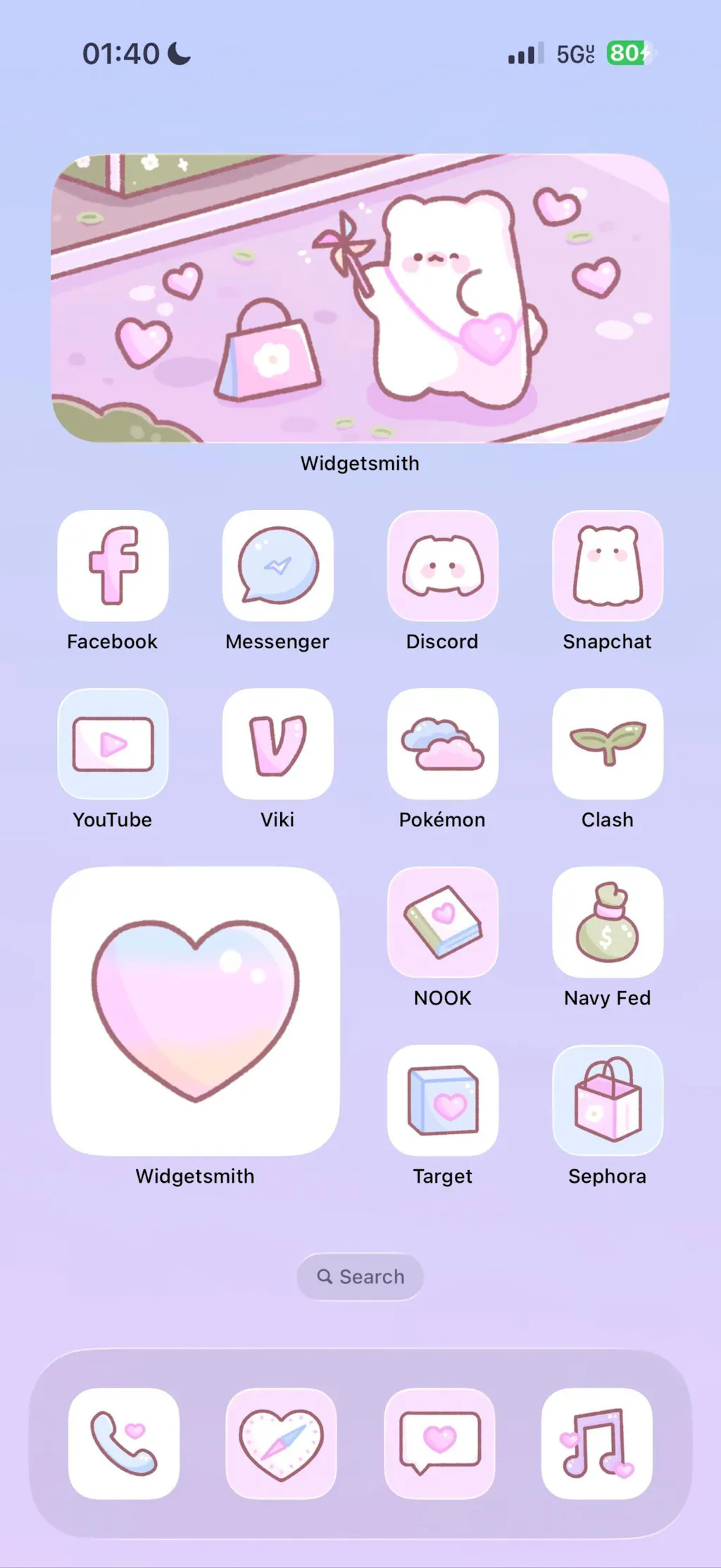Image resolution: width=721 pixels, height=1568 pixels.
Task: Open the Pokémon app
Action: [x=443, y=744]
